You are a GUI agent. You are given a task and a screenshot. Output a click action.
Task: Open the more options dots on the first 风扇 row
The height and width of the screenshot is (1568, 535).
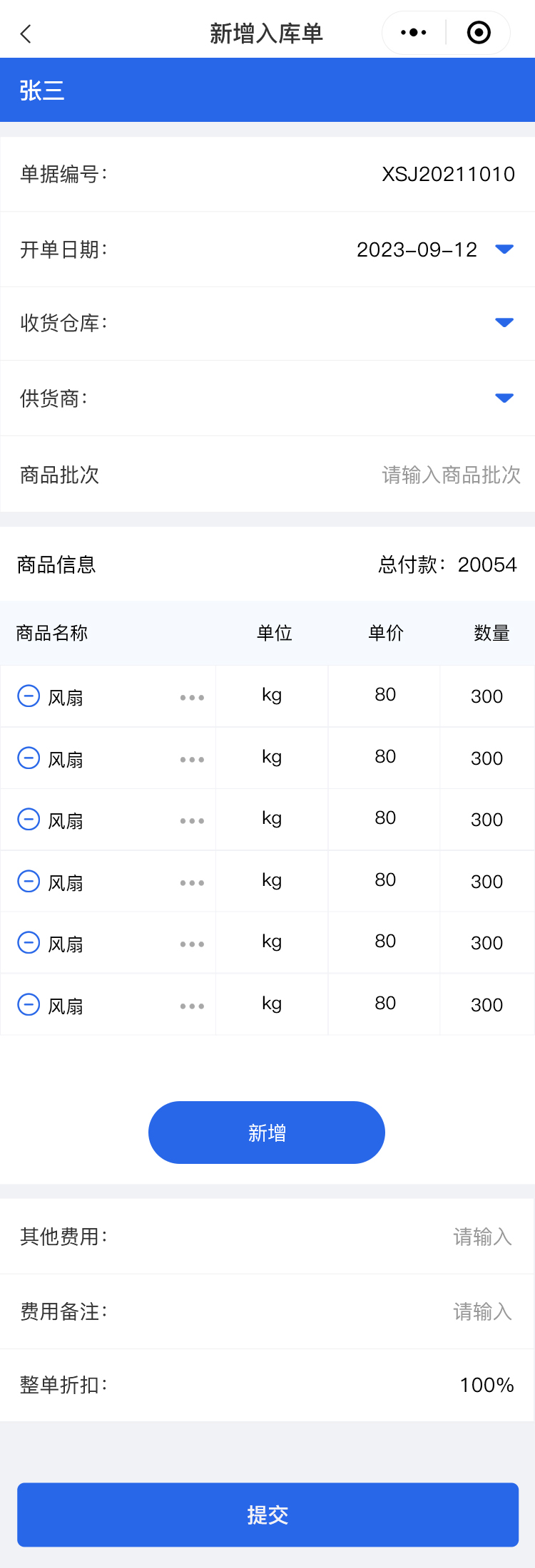coord(192,698)
